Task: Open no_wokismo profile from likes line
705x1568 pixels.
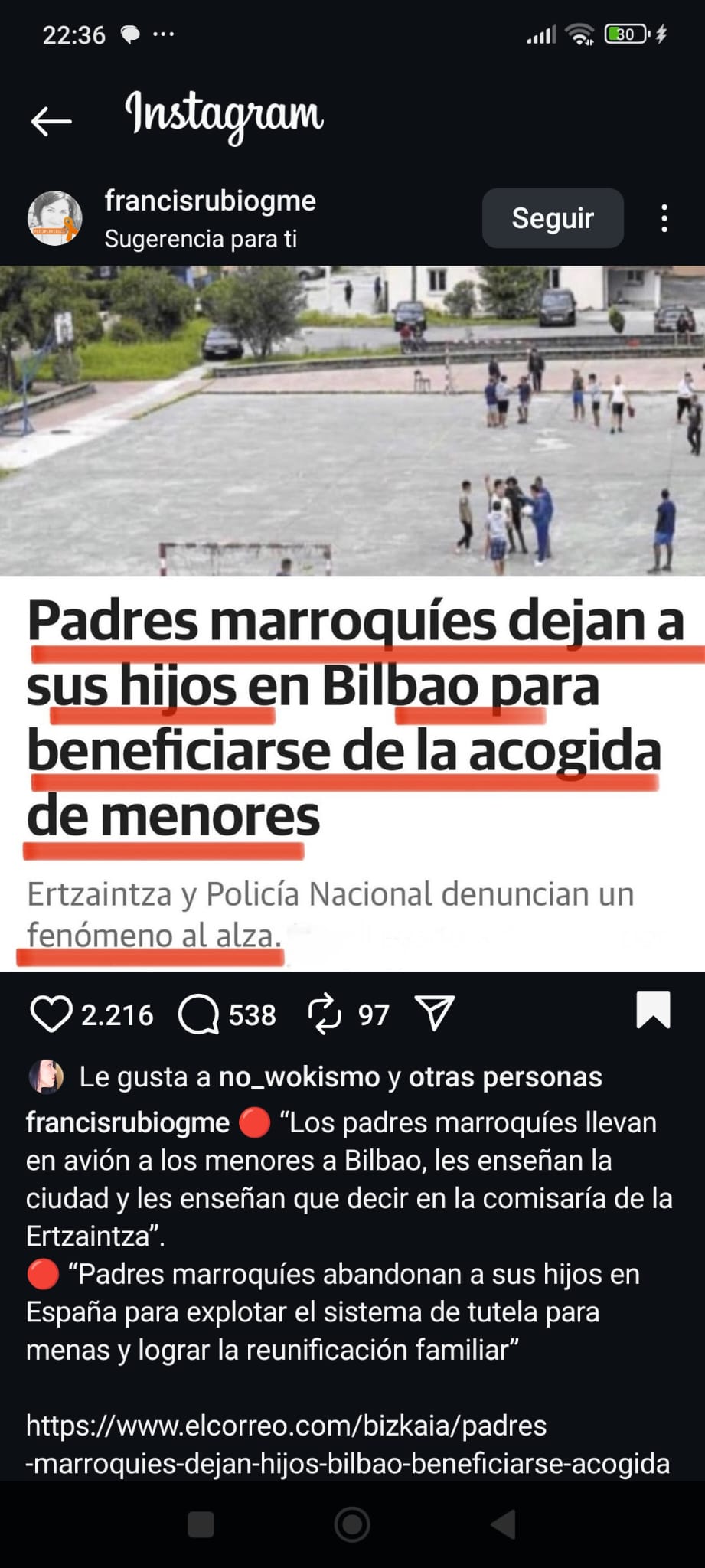Action: click(299, 1077)
